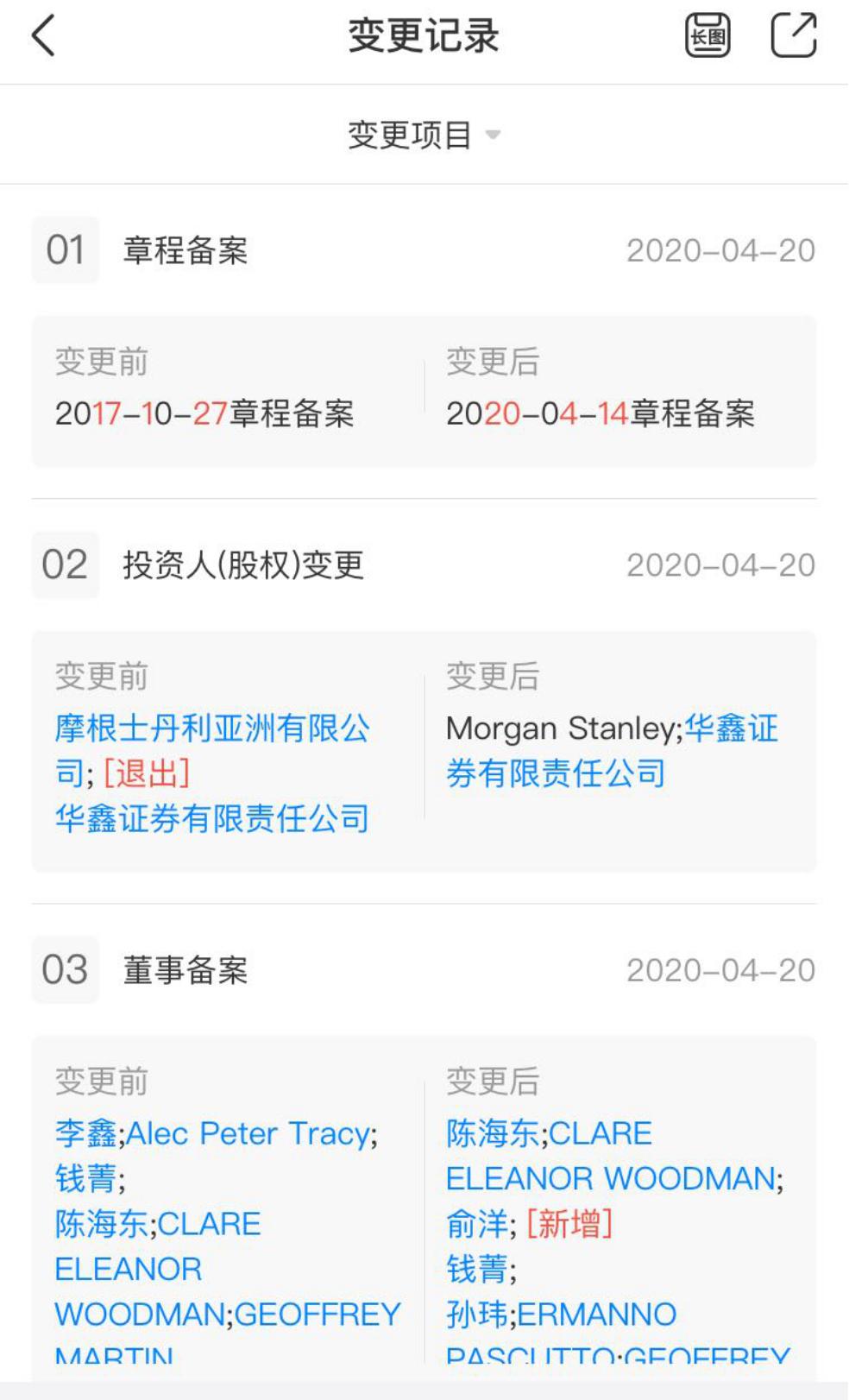Open ERMANNO director link
Image resolution: width=849 pixels, height=1400 pixels.
click(x=597, y=1315)
